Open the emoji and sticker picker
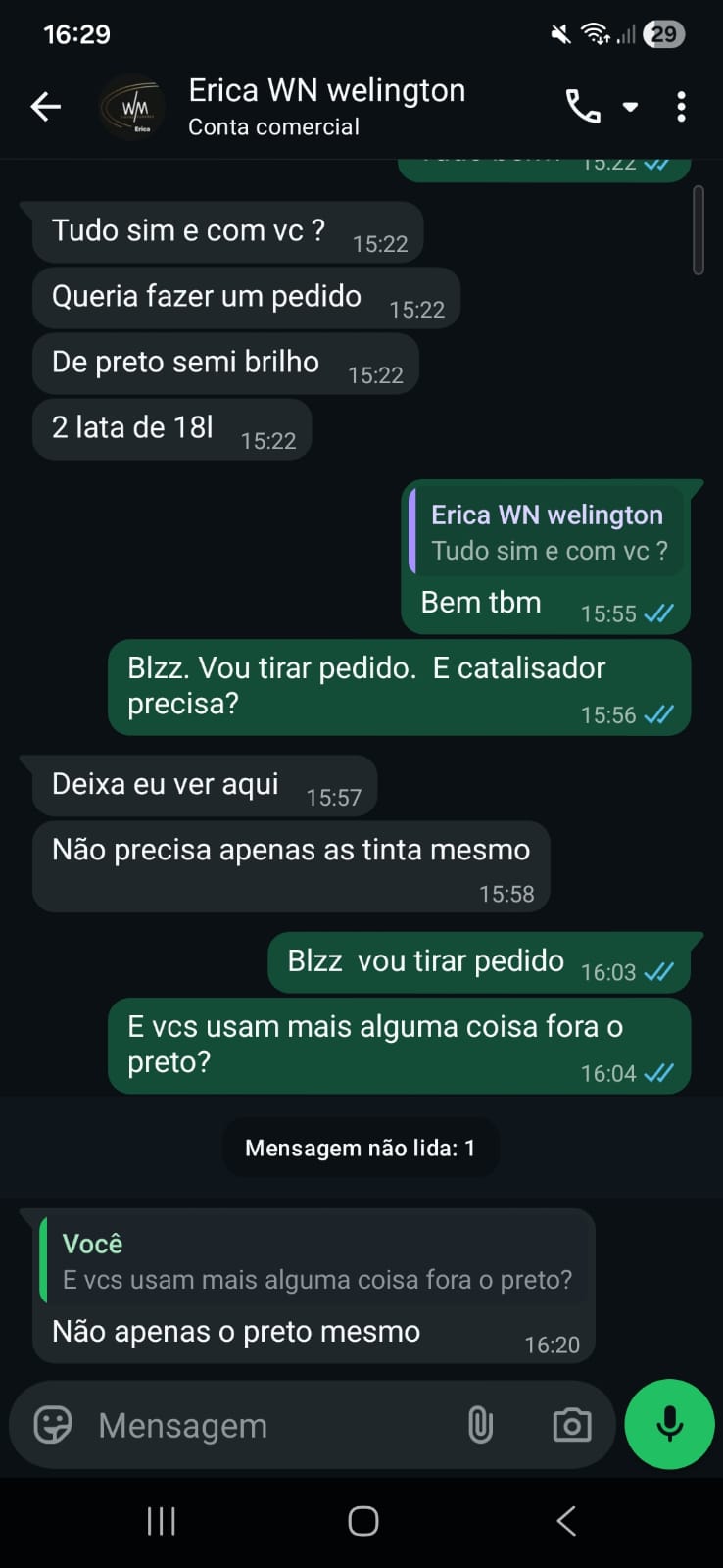Viewport: 723px width, 1568px height. 53,1425
